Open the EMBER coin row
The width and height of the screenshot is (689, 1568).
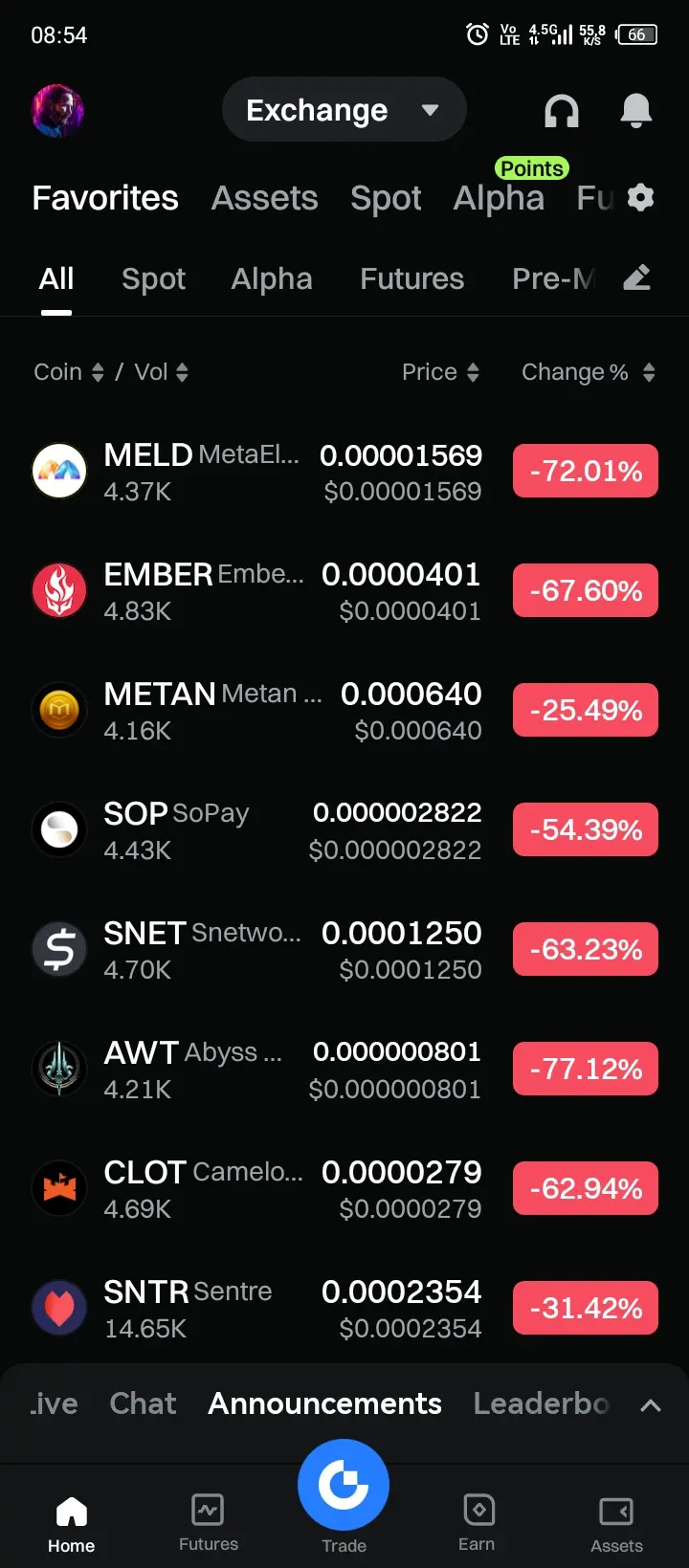[344, 591]
